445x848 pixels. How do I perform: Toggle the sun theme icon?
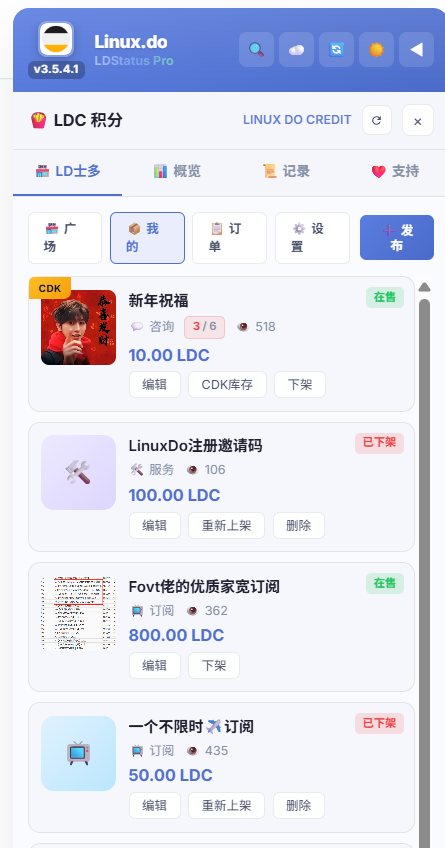point(376,50)
